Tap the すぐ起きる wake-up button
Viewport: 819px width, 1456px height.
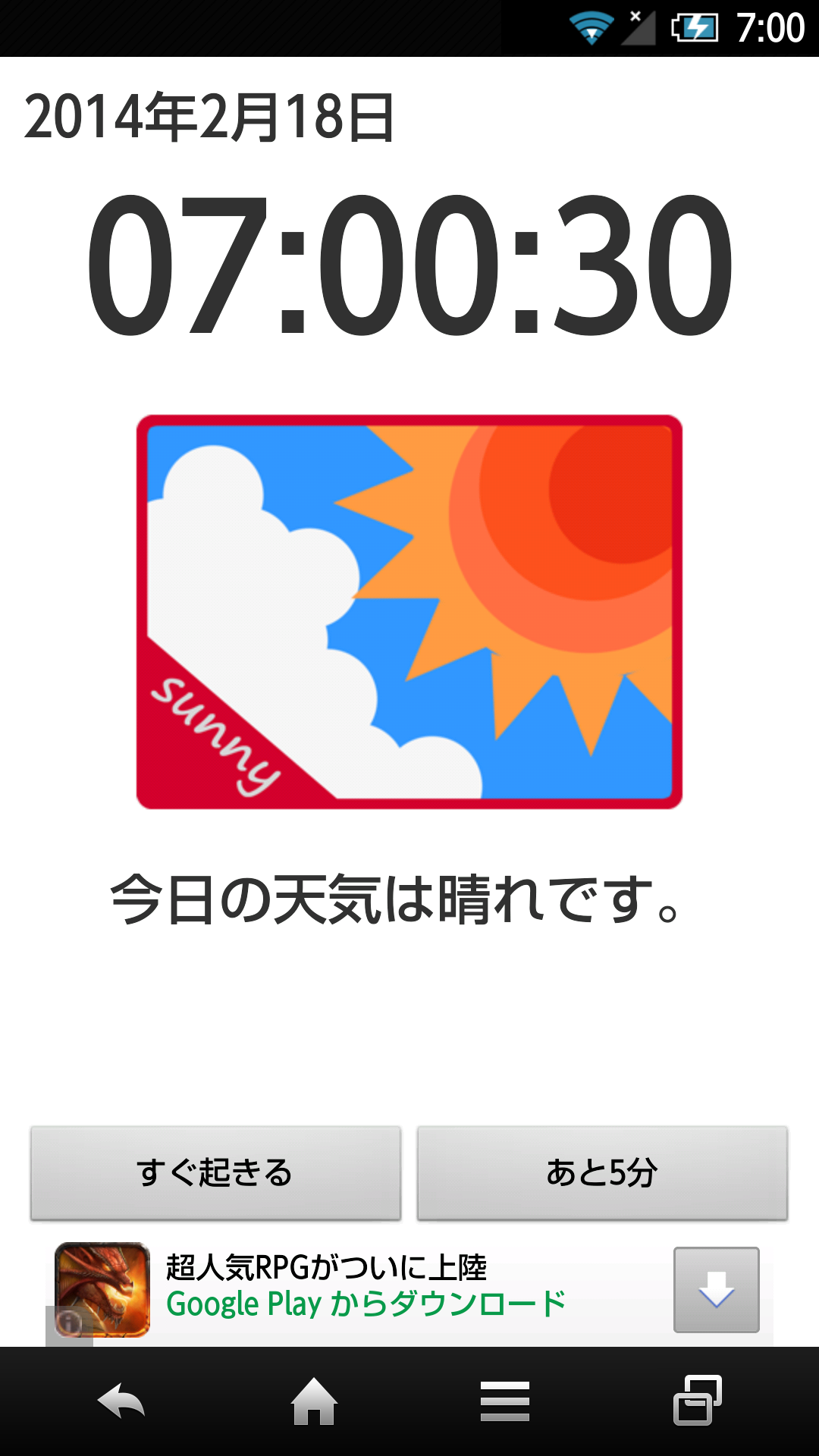click(215, 1173)
